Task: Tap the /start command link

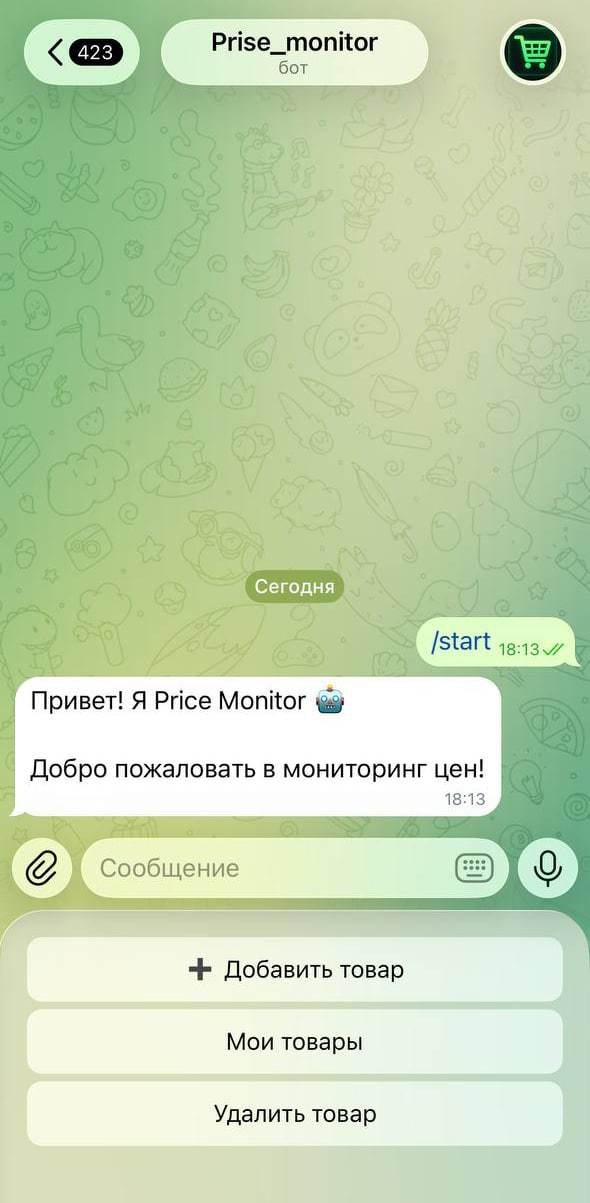Action: 460,641
